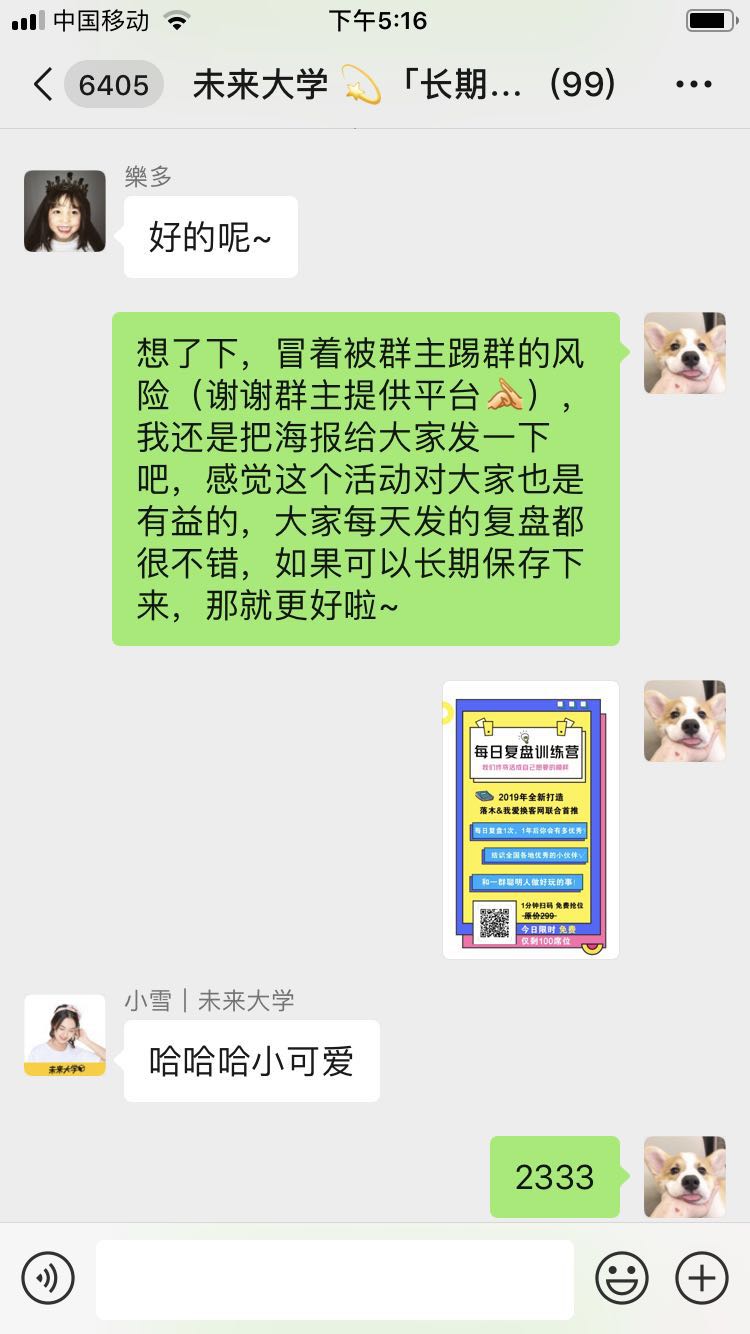Tap the message text field

[335, 1278]
